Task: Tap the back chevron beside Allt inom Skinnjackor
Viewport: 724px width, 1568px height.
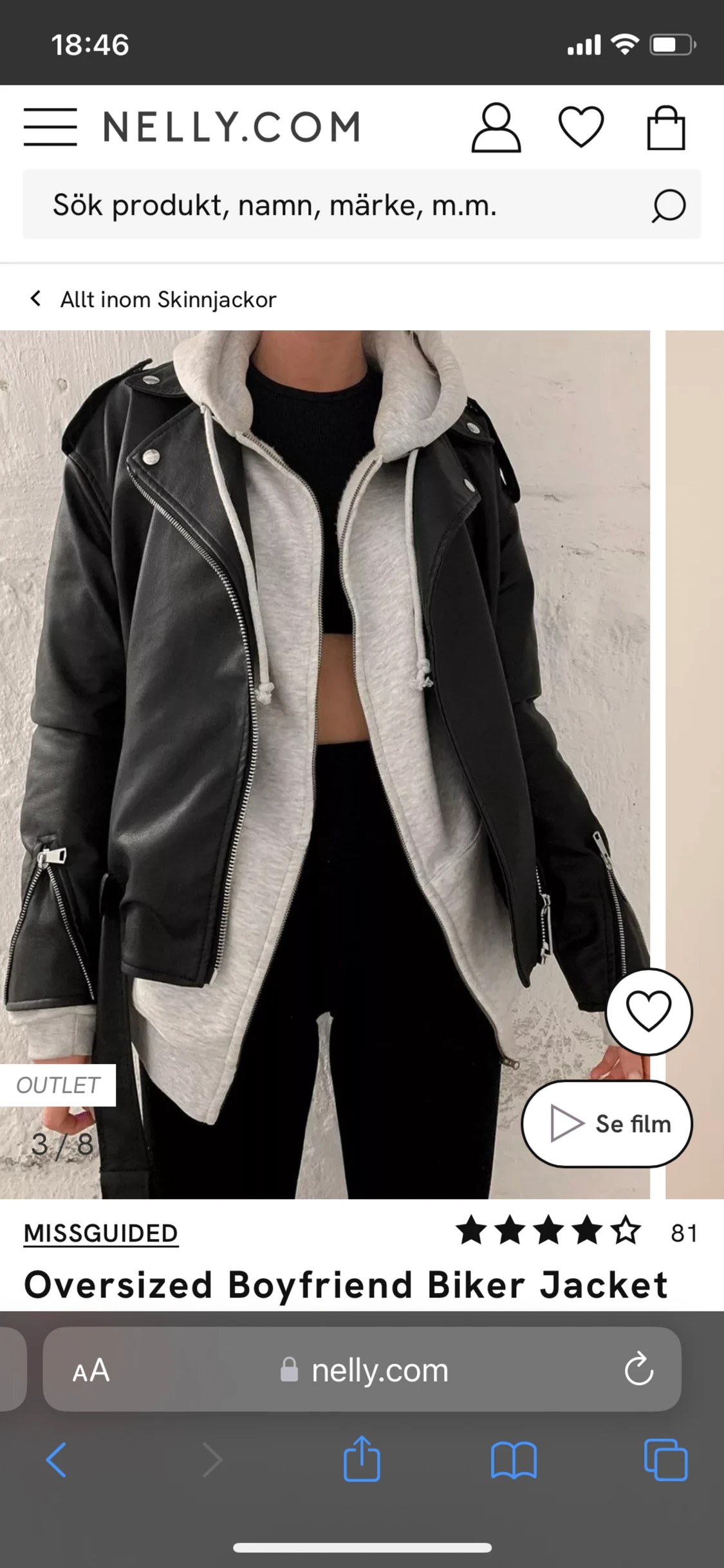Action: click(x=36, y=299)
